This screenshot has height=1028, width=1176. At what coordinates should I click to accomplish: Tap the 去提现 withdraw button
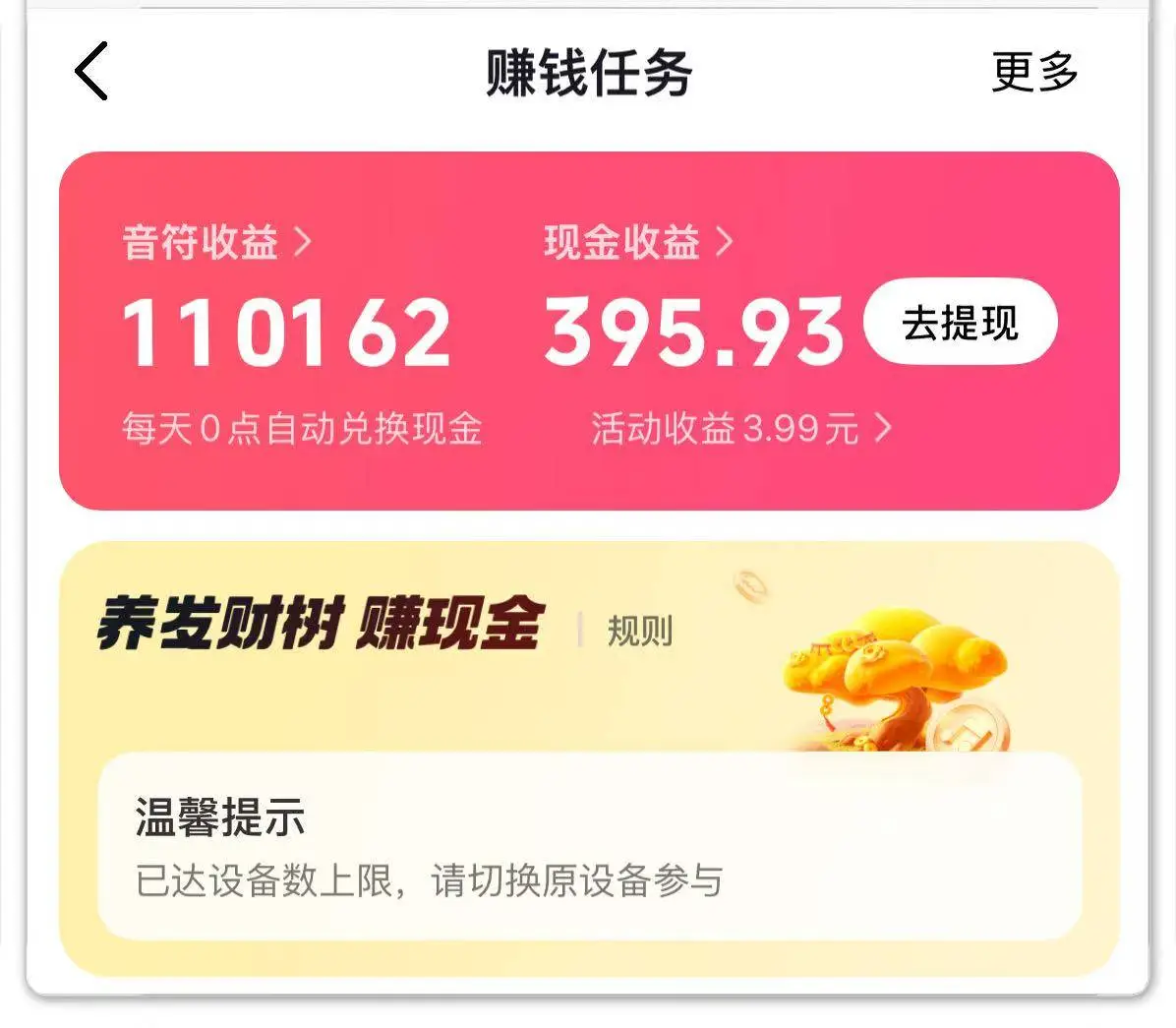point(960,323)
